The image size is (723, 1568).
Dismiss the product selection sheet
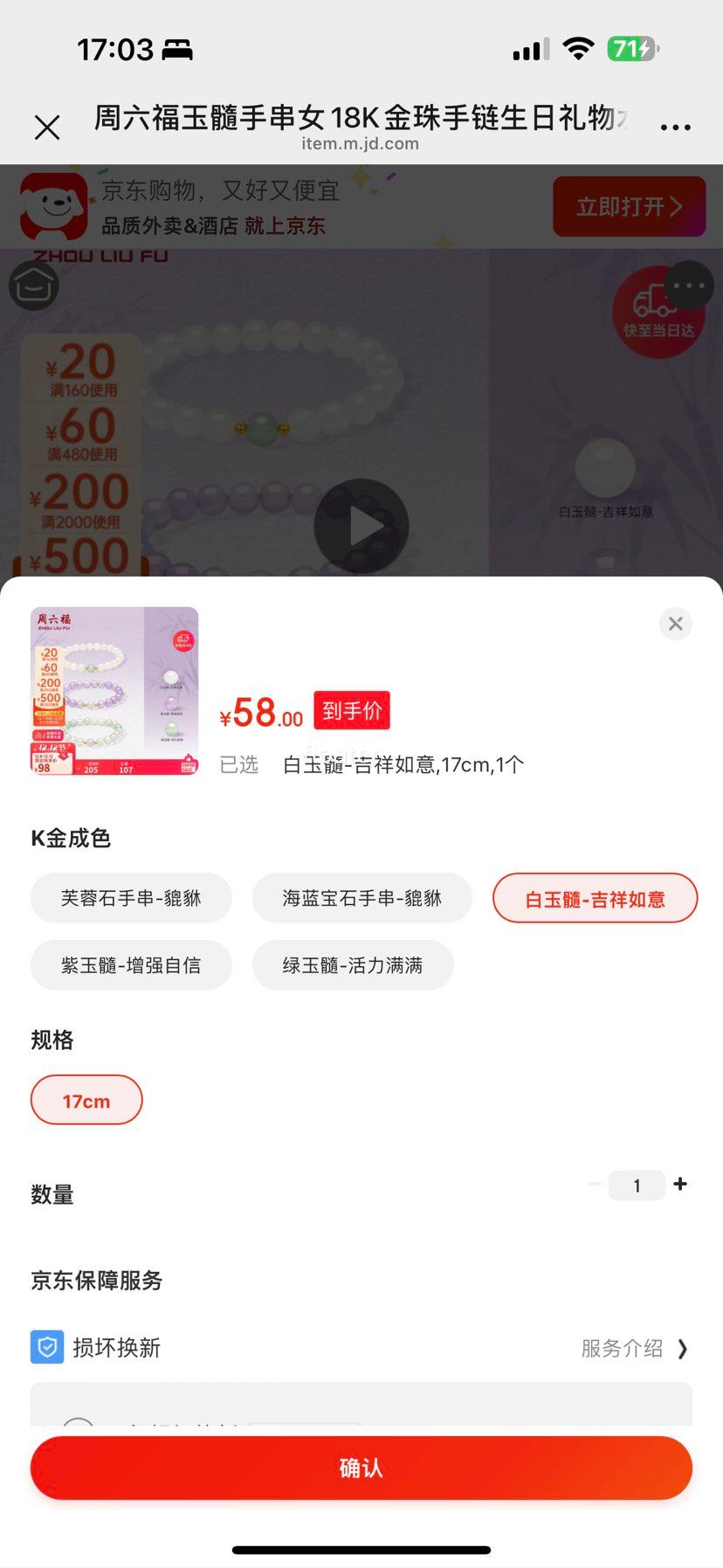pos(675,624)
